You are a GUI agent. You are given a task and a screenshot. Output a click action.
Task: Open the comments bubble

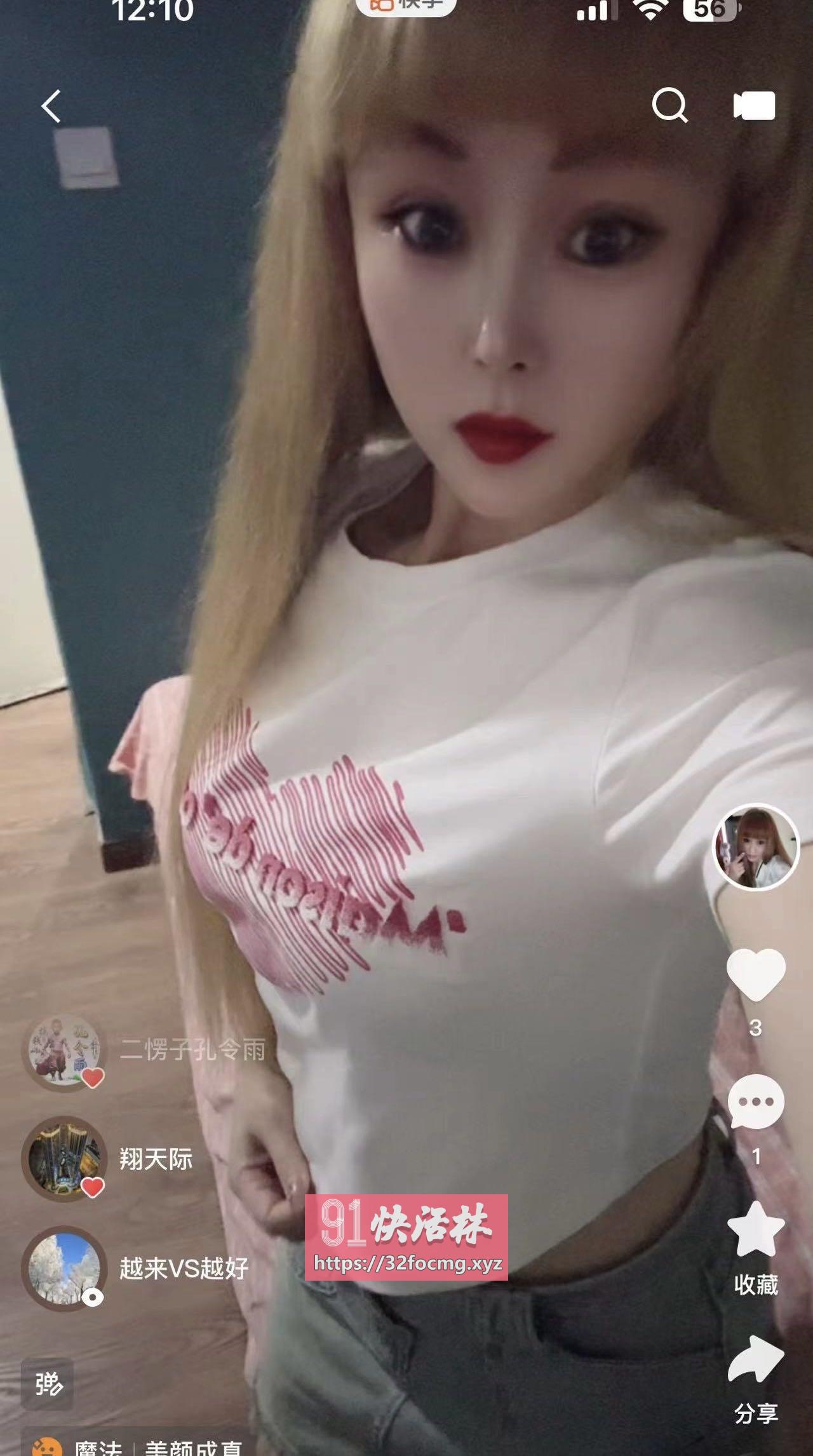pyautogui.click(x=755, y=1102)
